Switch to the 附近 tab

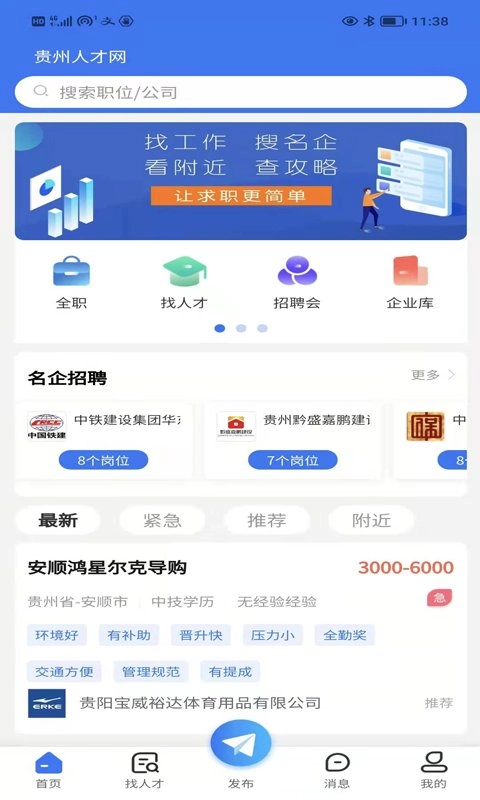click(x=371, y=520)
